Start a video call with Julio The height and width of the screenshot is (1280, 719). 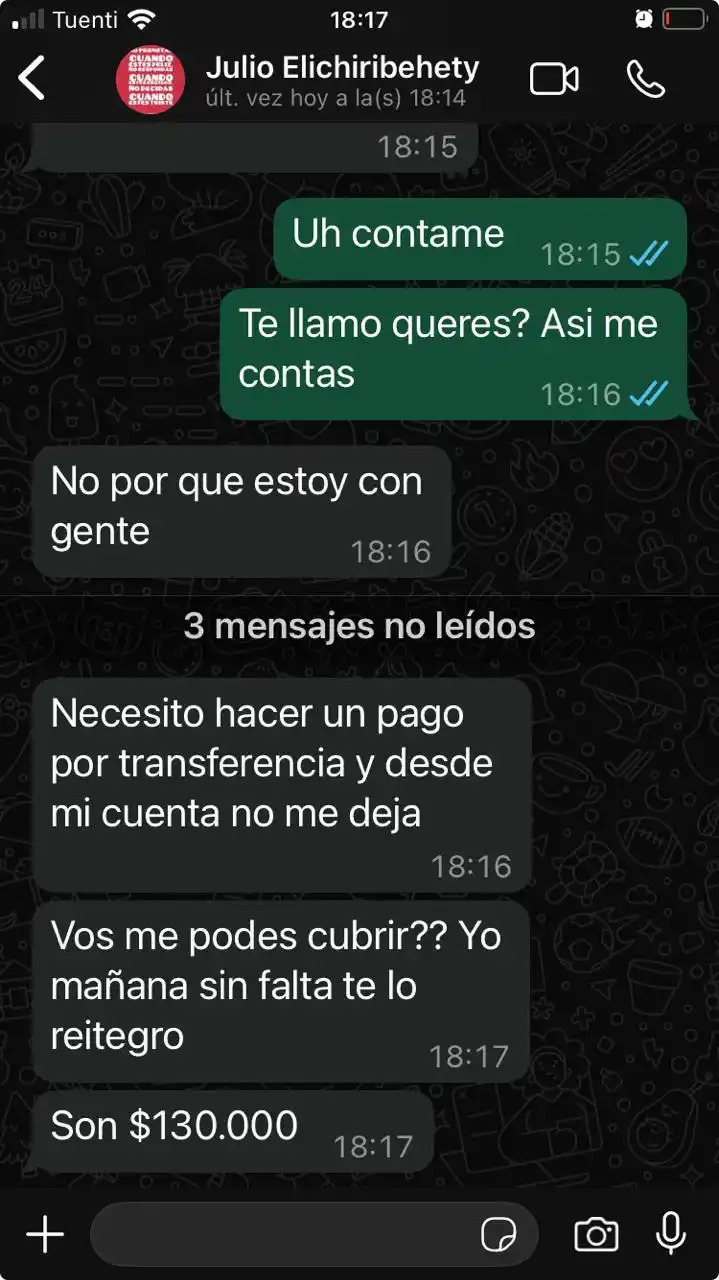click(554, 79)
